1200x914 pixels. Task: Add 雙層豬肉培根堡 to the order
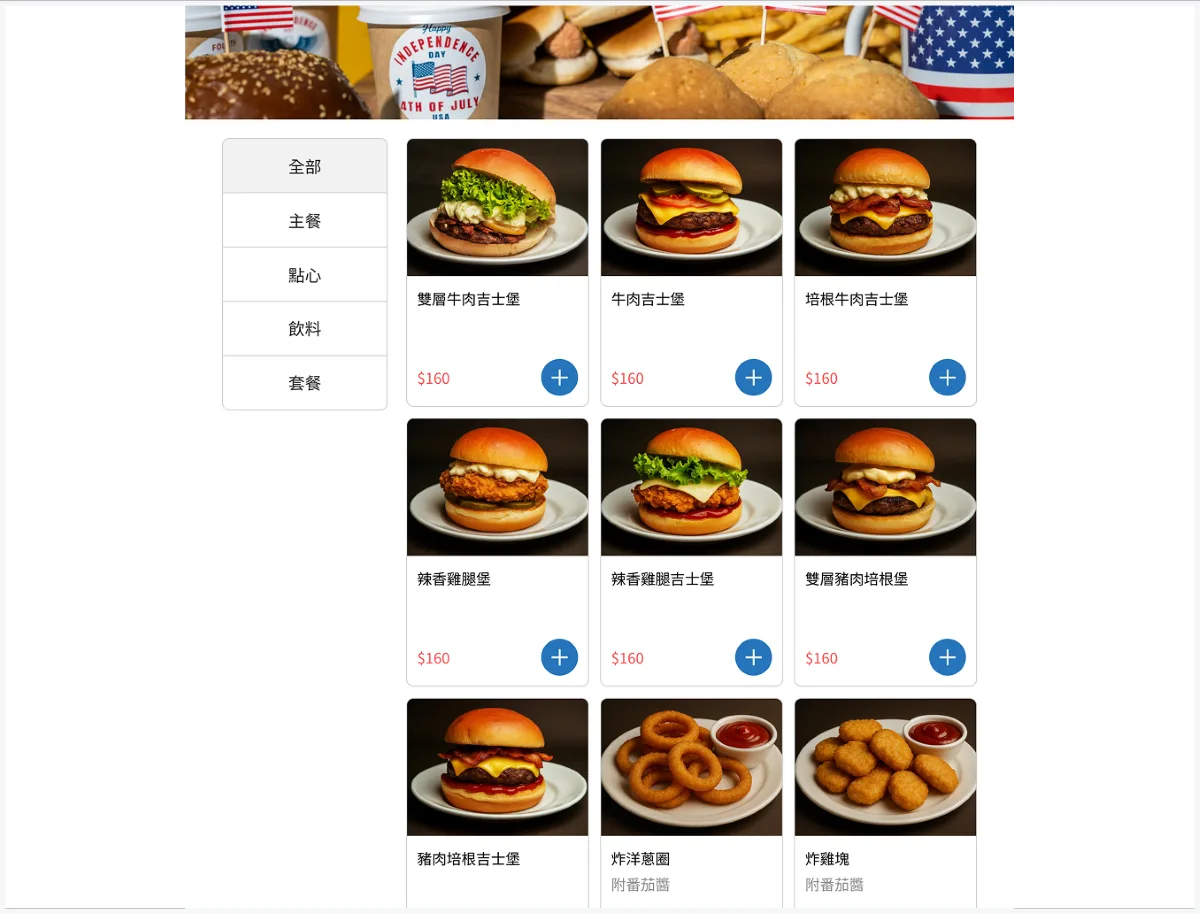coord(947,657)
